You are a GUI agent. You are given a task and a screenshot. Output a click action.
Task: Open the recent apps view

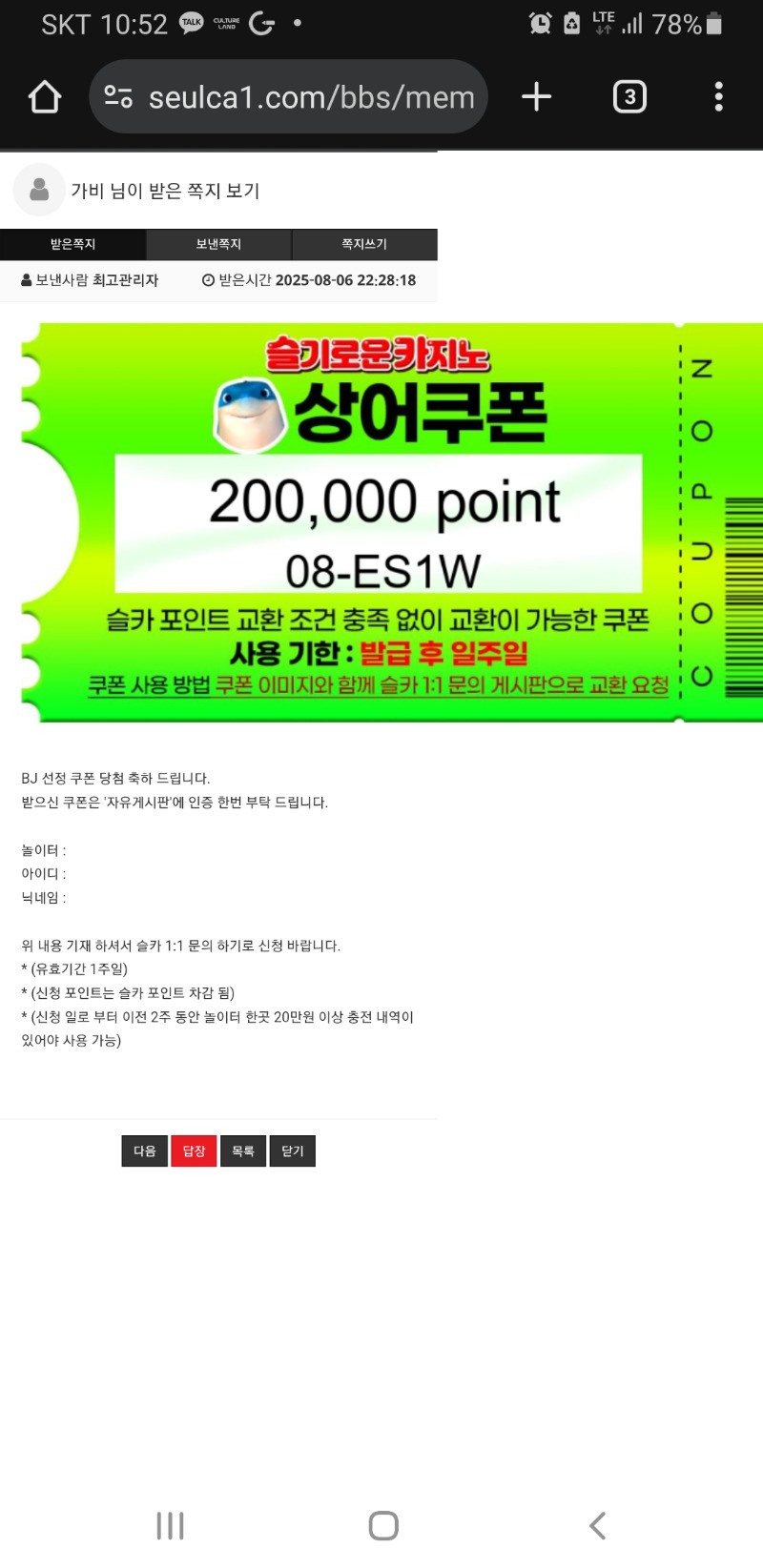(x=170, y=1525)
